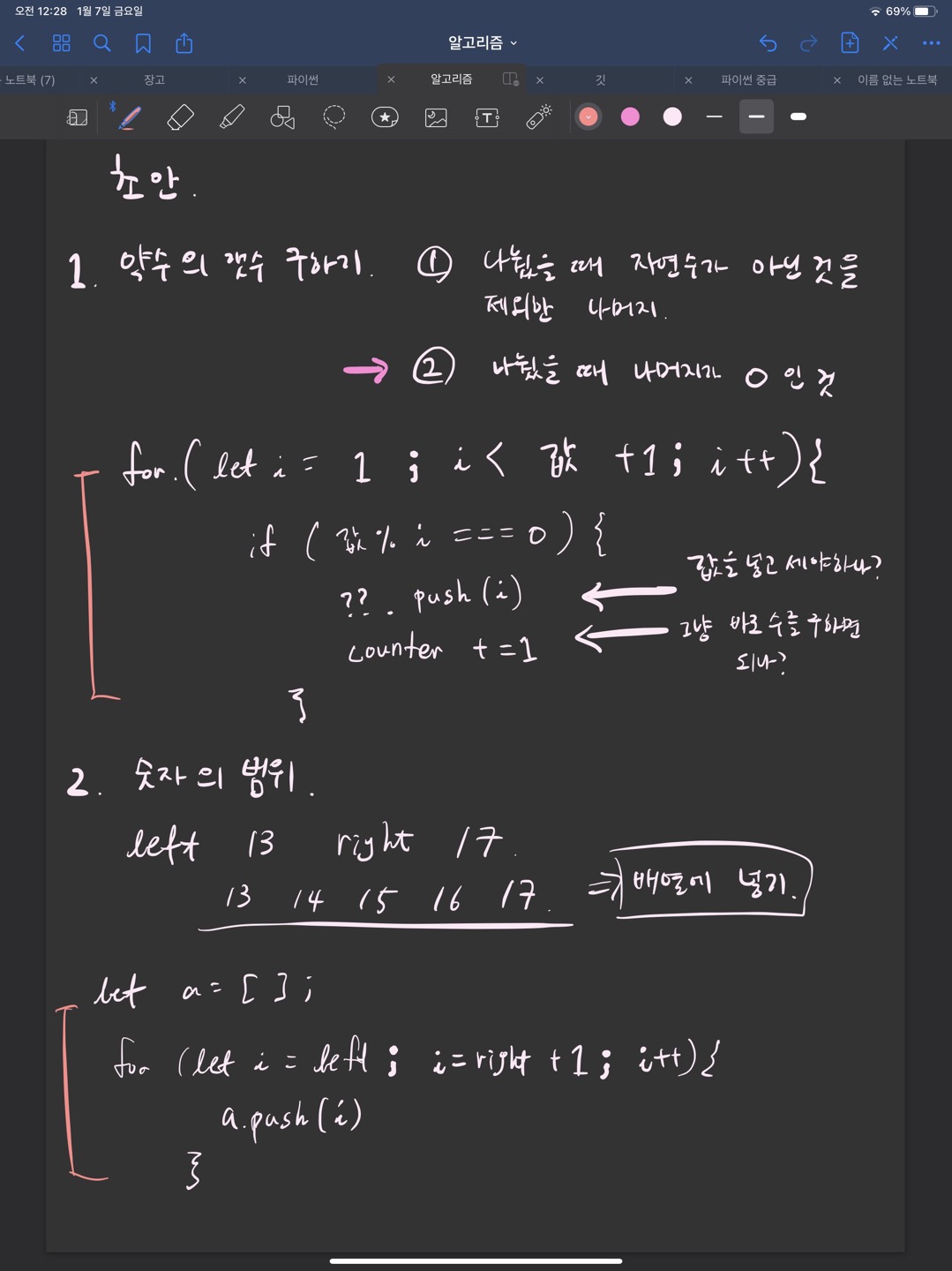This screenshot has width=952, height=1271.
Task: Open the page thumbnails grid view
Action: click(61, 43)
